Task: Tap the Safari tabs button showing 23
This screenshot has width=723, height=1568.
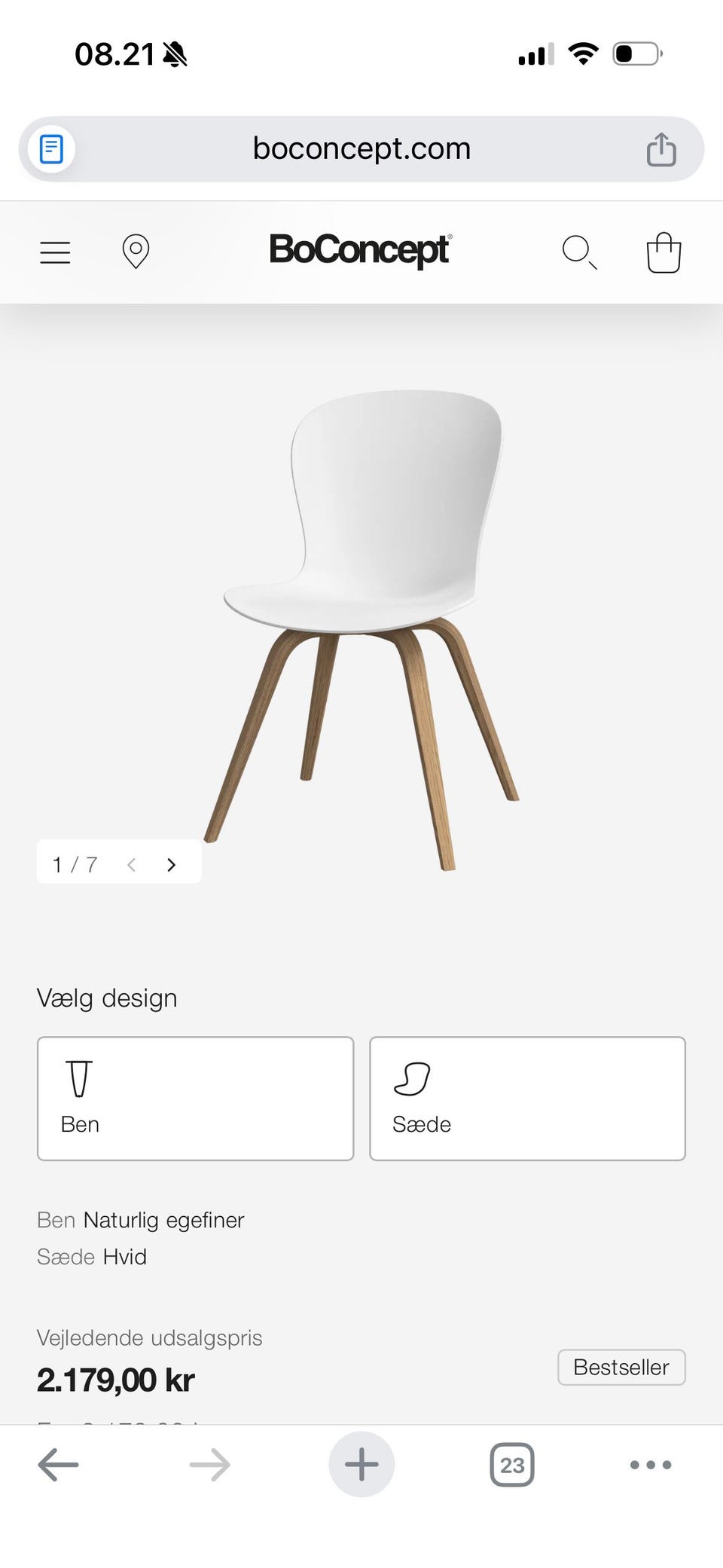Action: [x=511, y=1464]
